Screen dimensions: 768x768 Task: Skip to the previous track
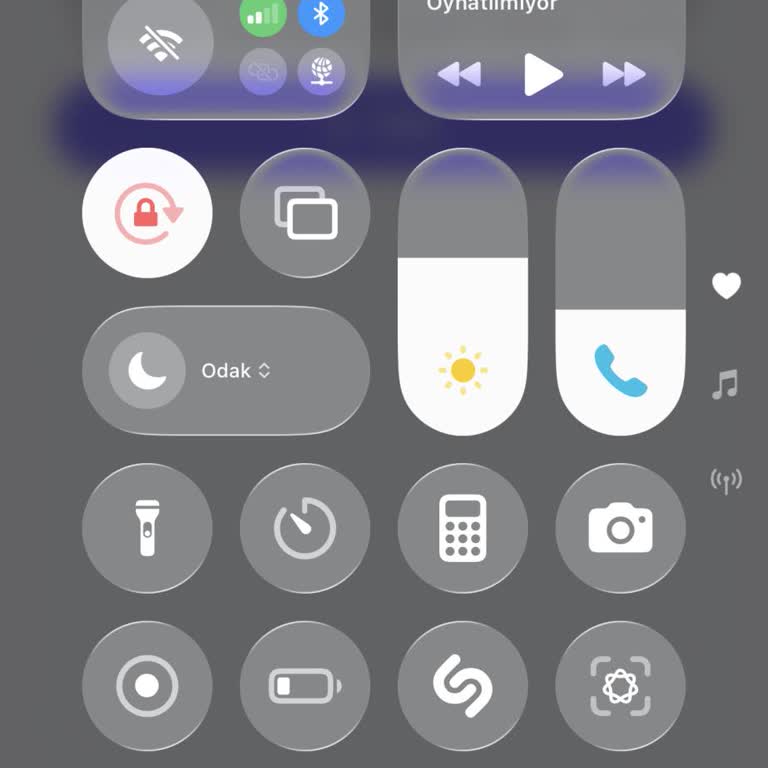[x=459, y=74]
